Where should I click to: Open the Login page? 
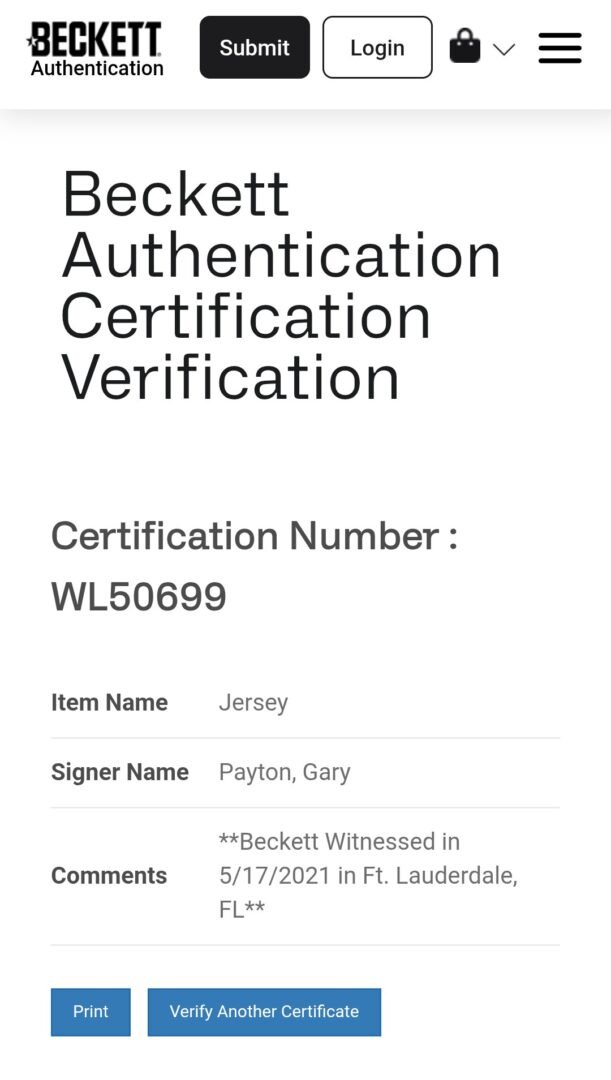pos(377,47)
